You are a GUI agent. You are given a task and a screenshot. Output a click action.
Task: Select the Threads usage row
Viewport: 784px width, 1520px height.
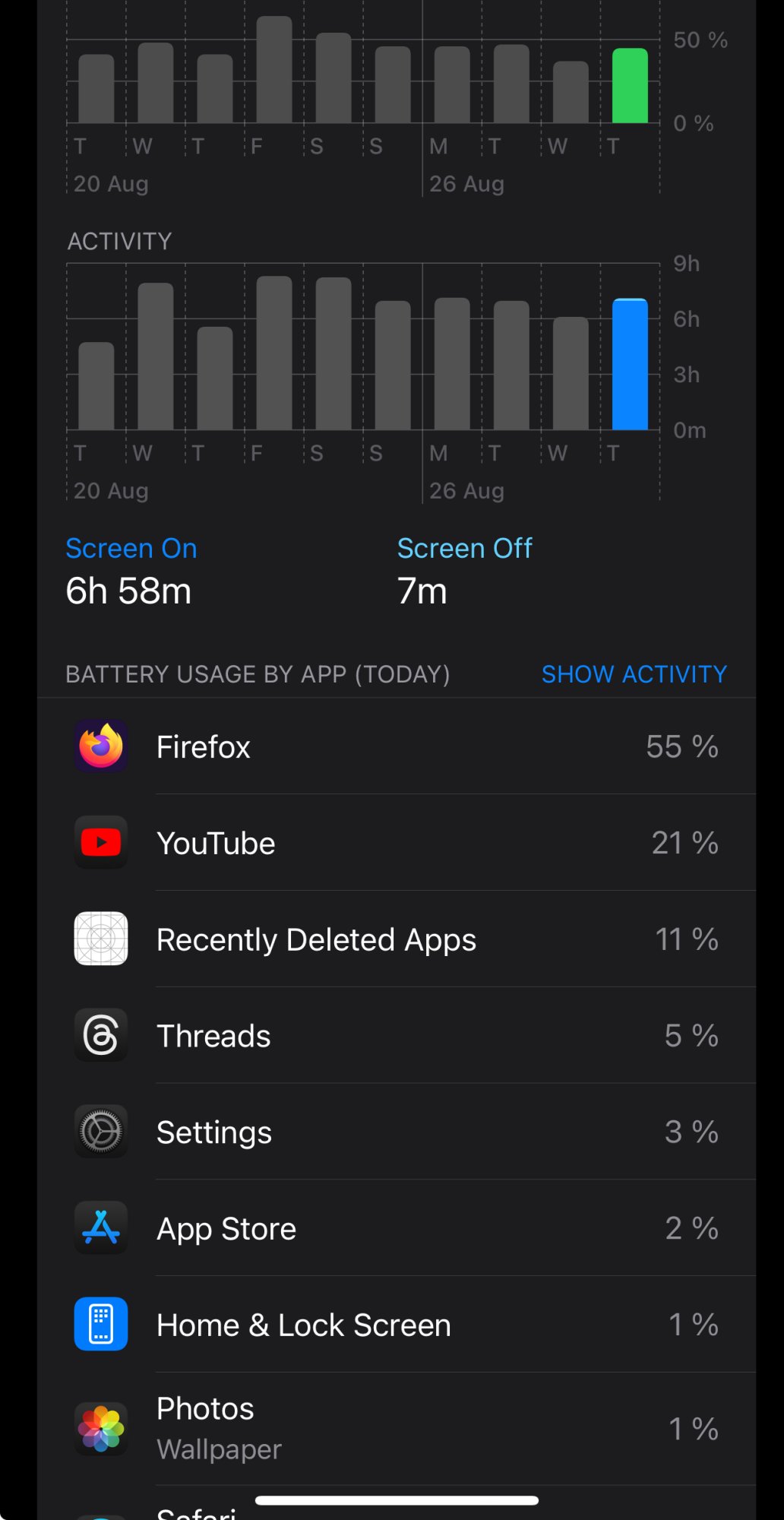(x=395, y=1036)
